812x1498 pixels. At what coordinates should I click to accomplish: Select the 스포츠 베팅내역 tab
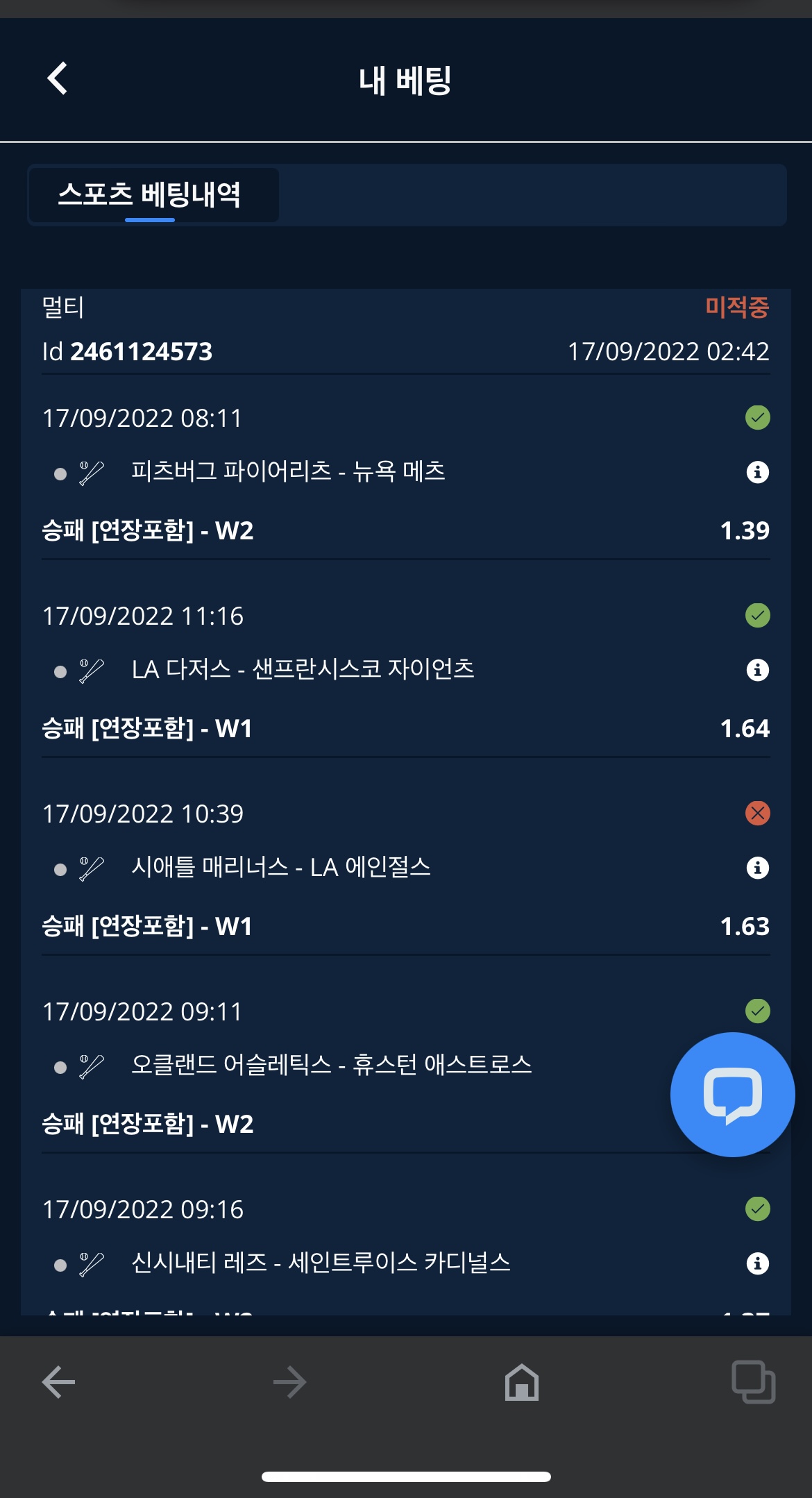tap(150, 194)
